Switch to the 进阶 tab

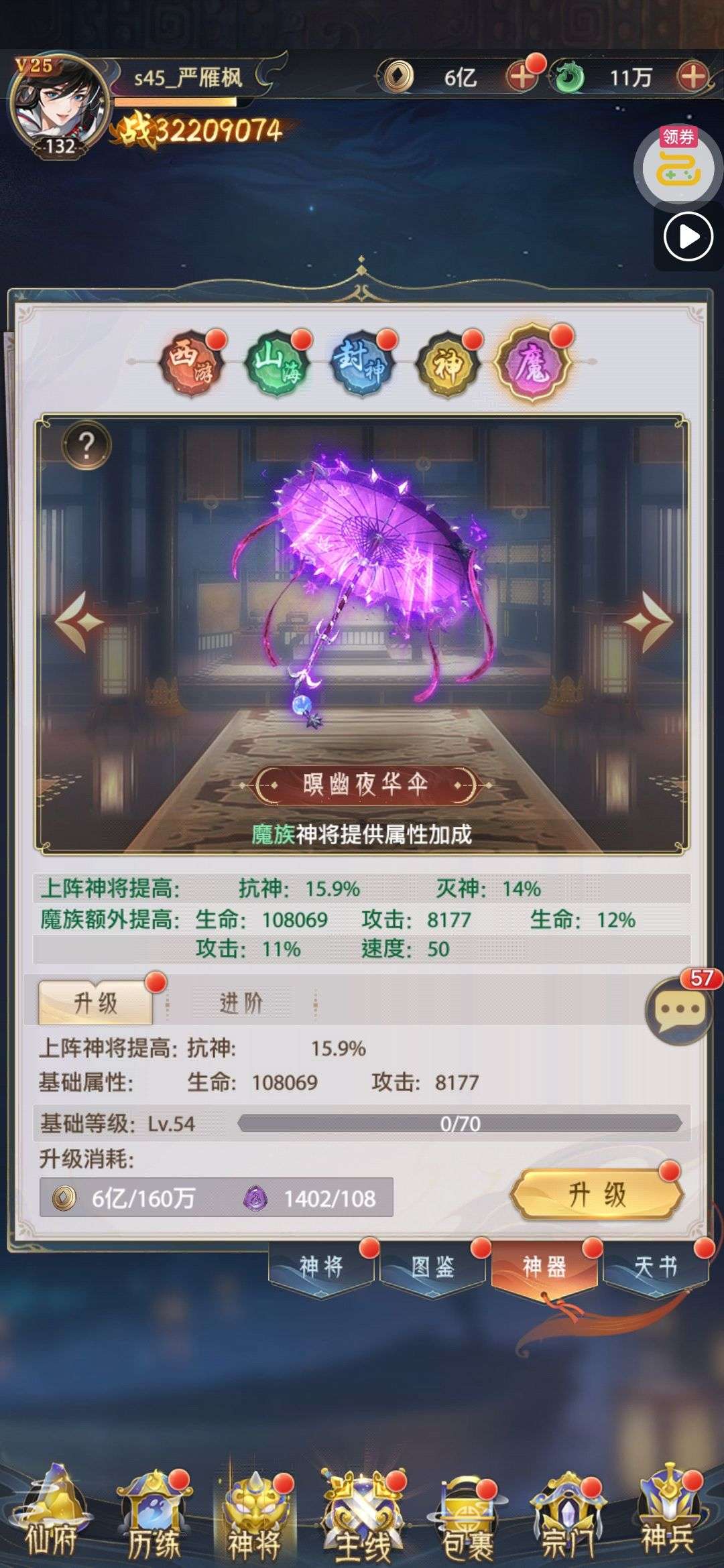point(241,1003)
